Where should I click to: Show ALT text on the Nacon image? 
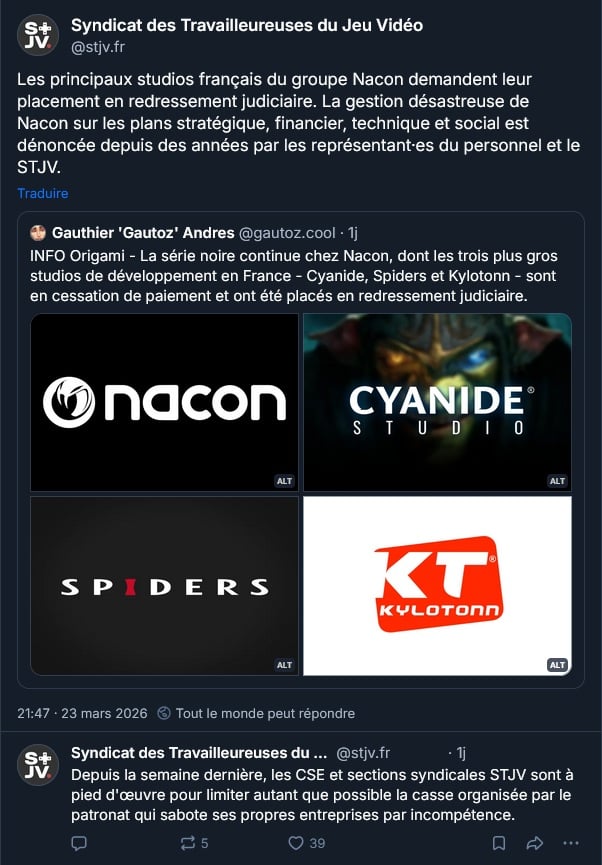[x=284, y=481]
